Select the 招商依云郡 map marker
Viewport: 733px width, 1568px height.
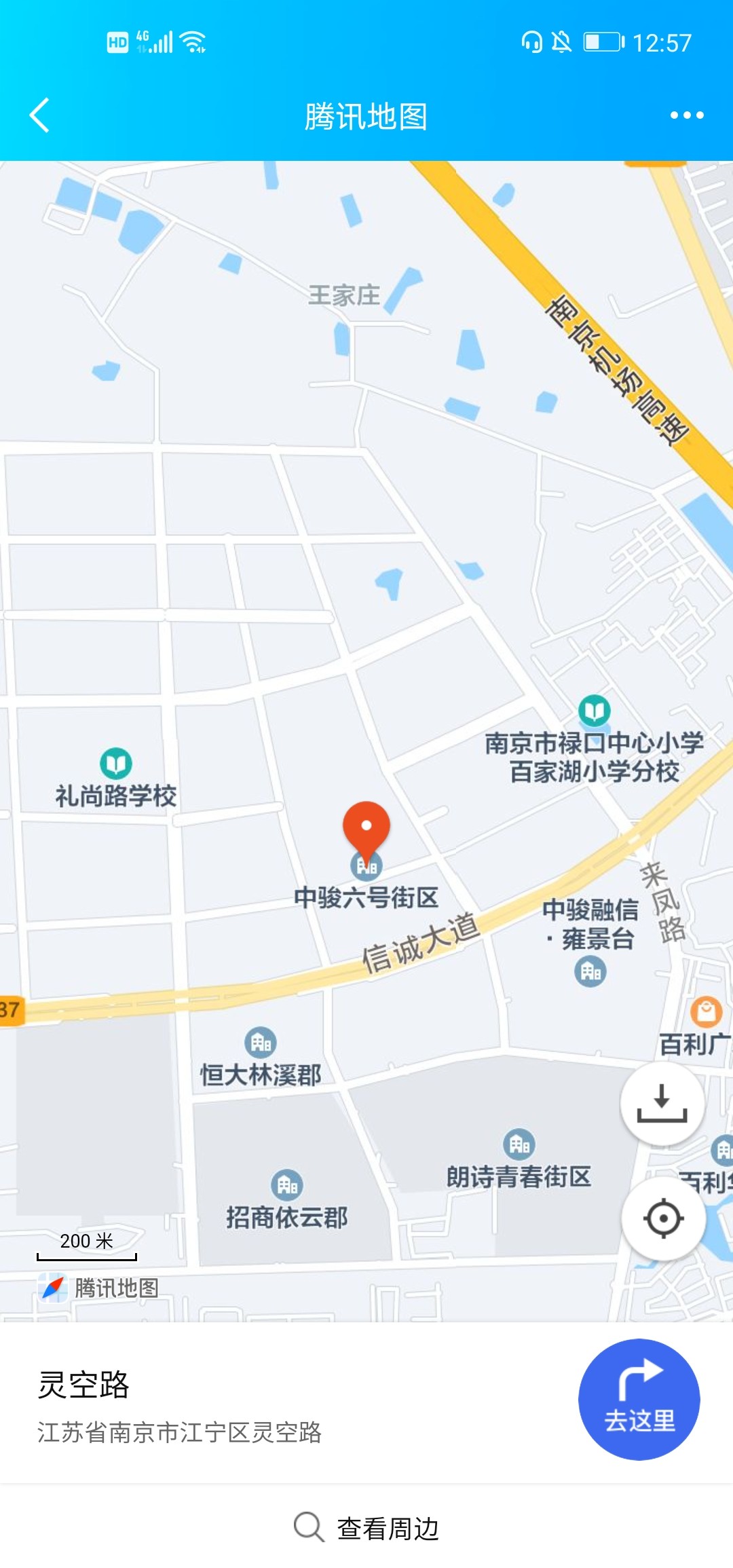[x=287, y=1184]
